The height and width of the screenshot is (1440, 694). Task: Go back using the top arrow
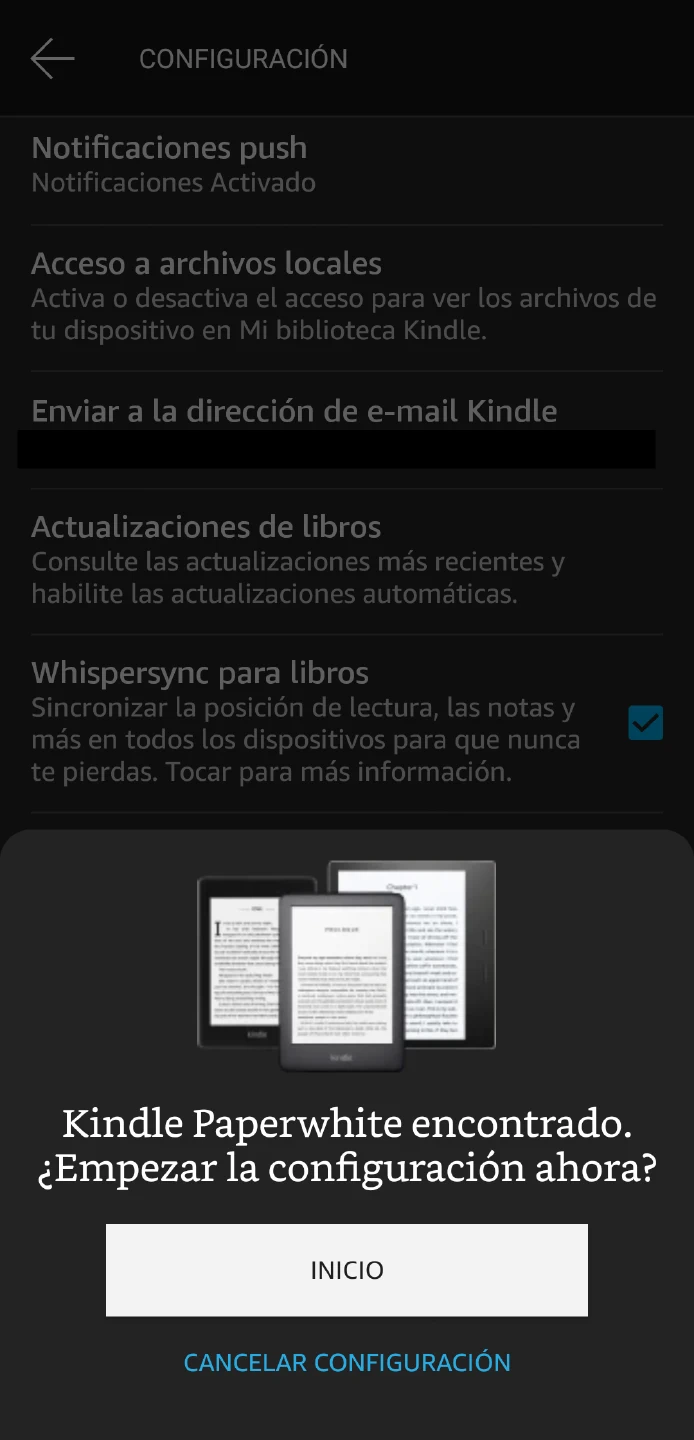pyautogui.click(x=52, y=59)
